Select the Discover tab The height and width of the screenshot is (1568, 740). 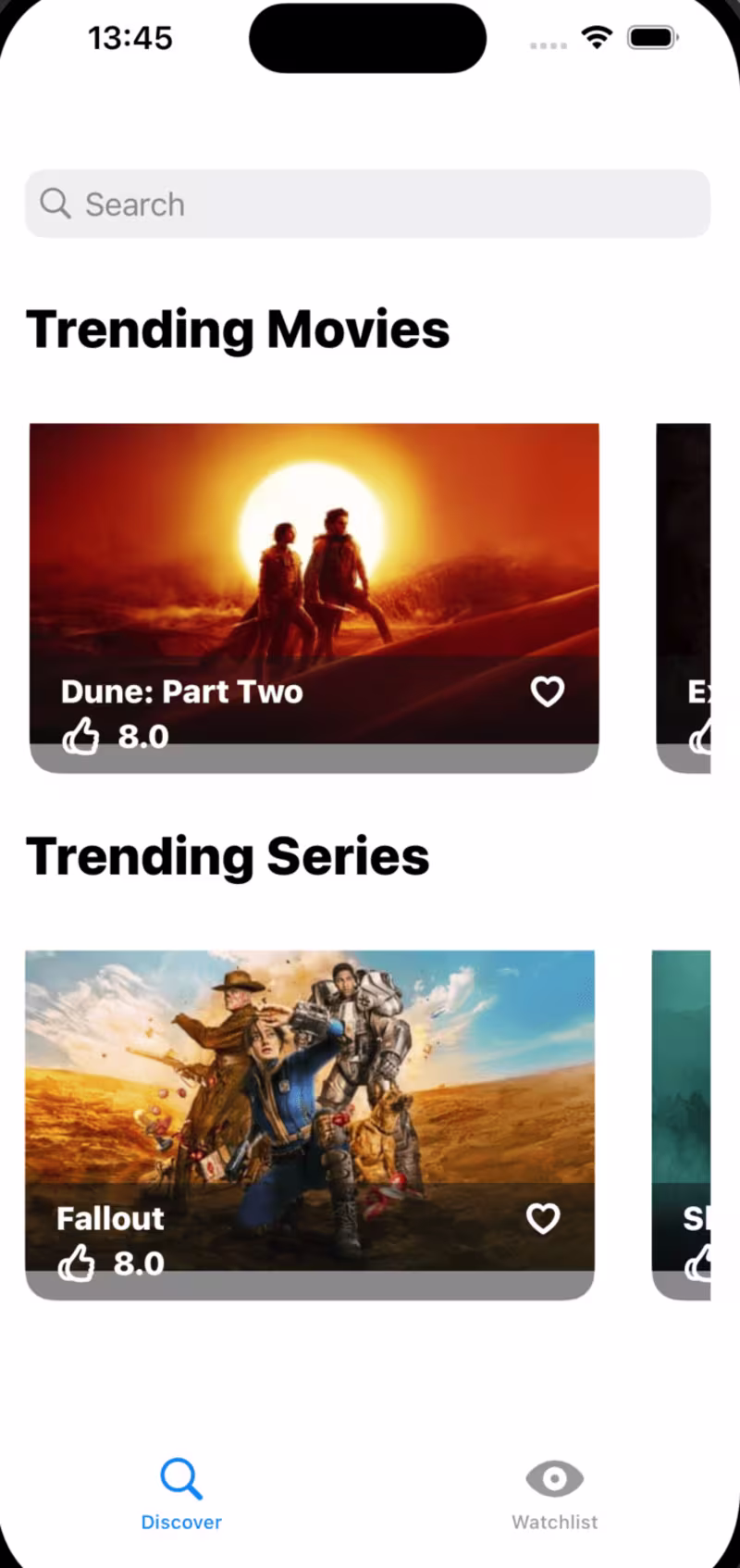click(181, 1493)
